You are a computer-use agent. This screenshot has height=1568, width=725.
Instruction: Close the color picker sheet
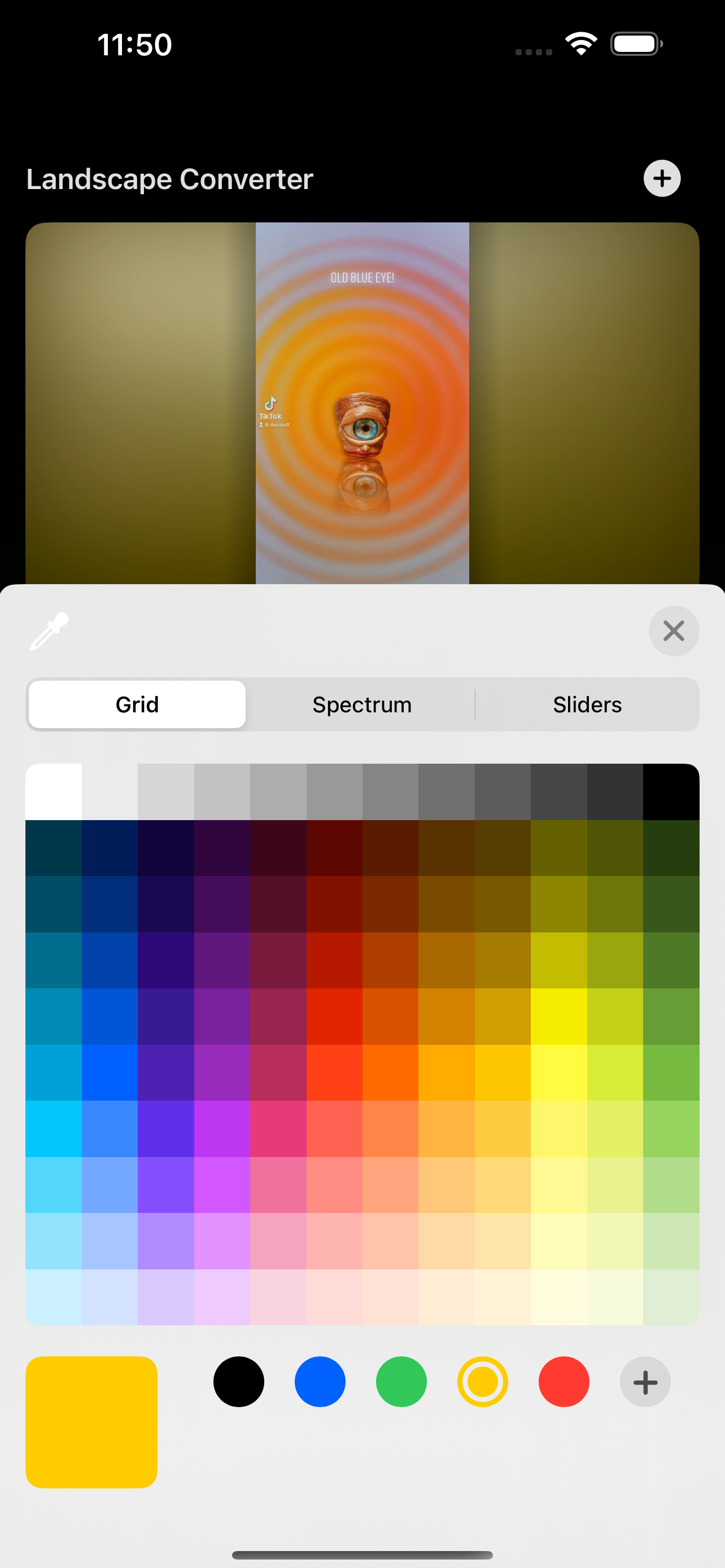[673, 631]
